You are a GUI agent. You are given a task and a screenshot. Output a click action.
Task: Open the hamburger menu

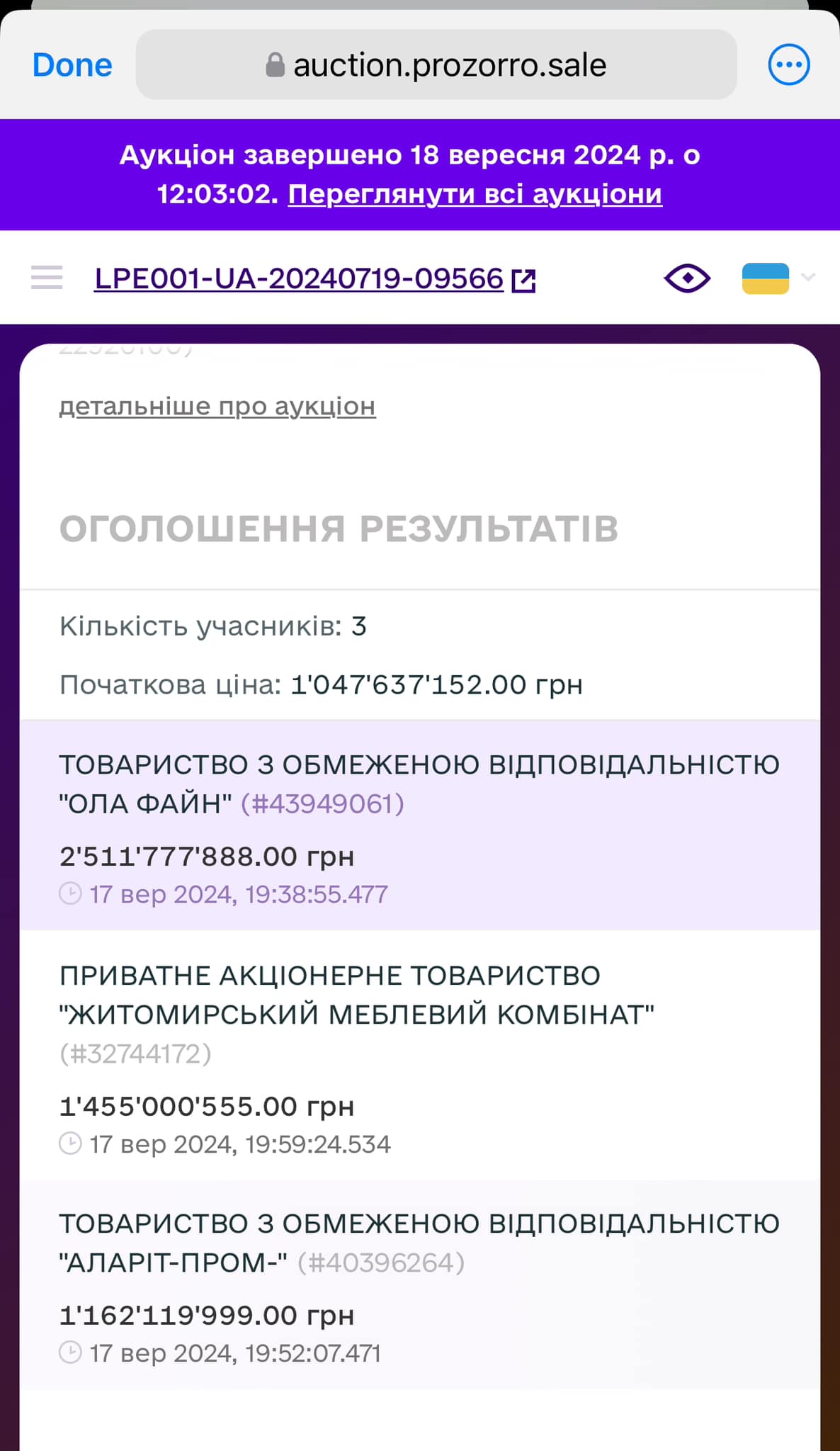(47, 277)
